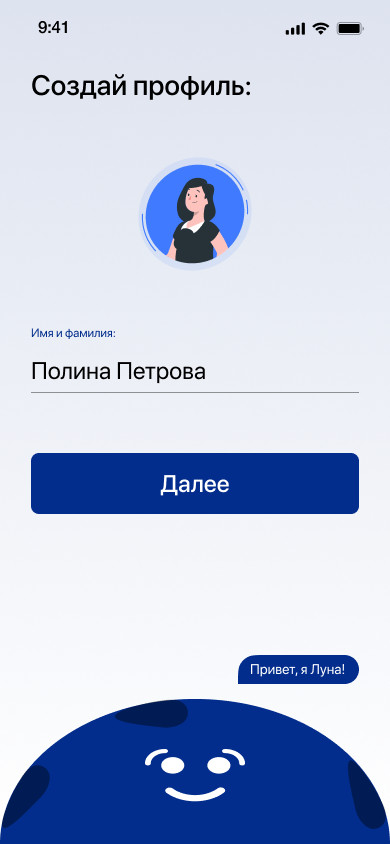The width and height of the screenshot is (390, 844).
Task: Edit the name field 'Полина Петрова'
Action: 195,372
